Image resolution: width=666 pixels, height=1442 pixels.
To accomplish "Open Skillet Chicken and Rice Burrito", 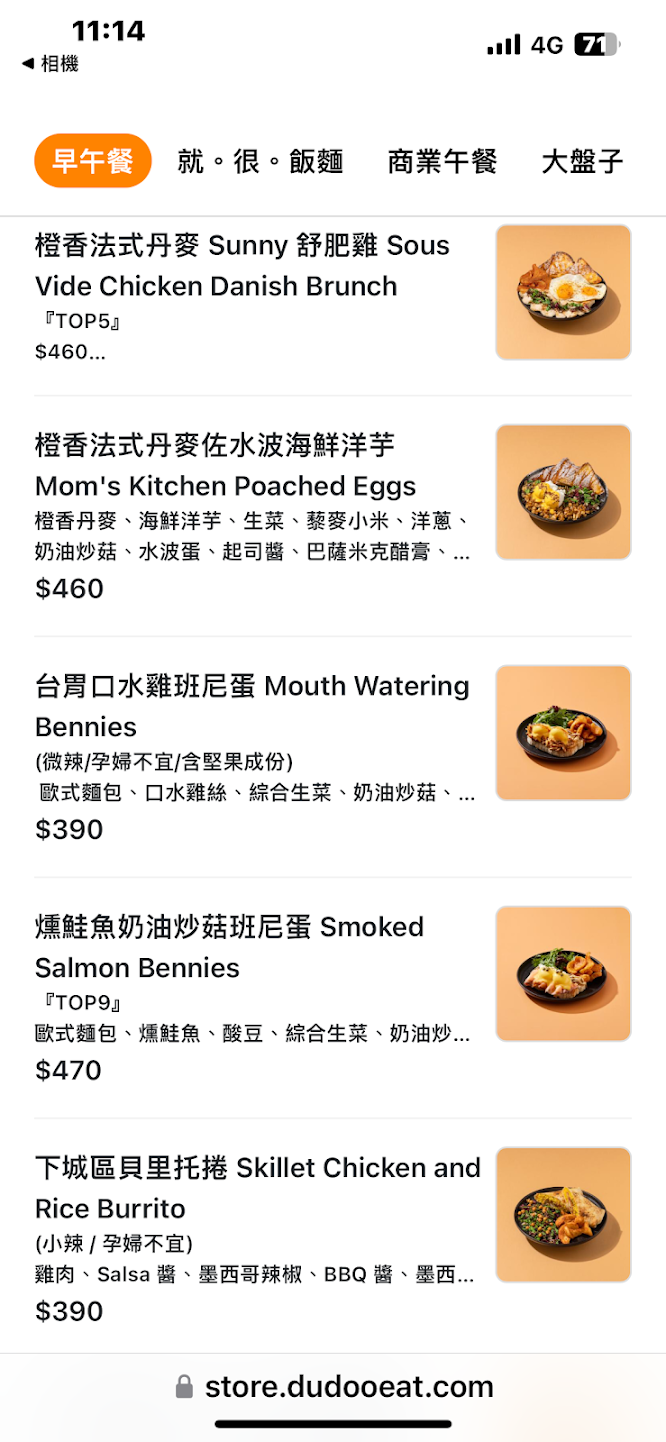I will click(x=257, y=1188).
